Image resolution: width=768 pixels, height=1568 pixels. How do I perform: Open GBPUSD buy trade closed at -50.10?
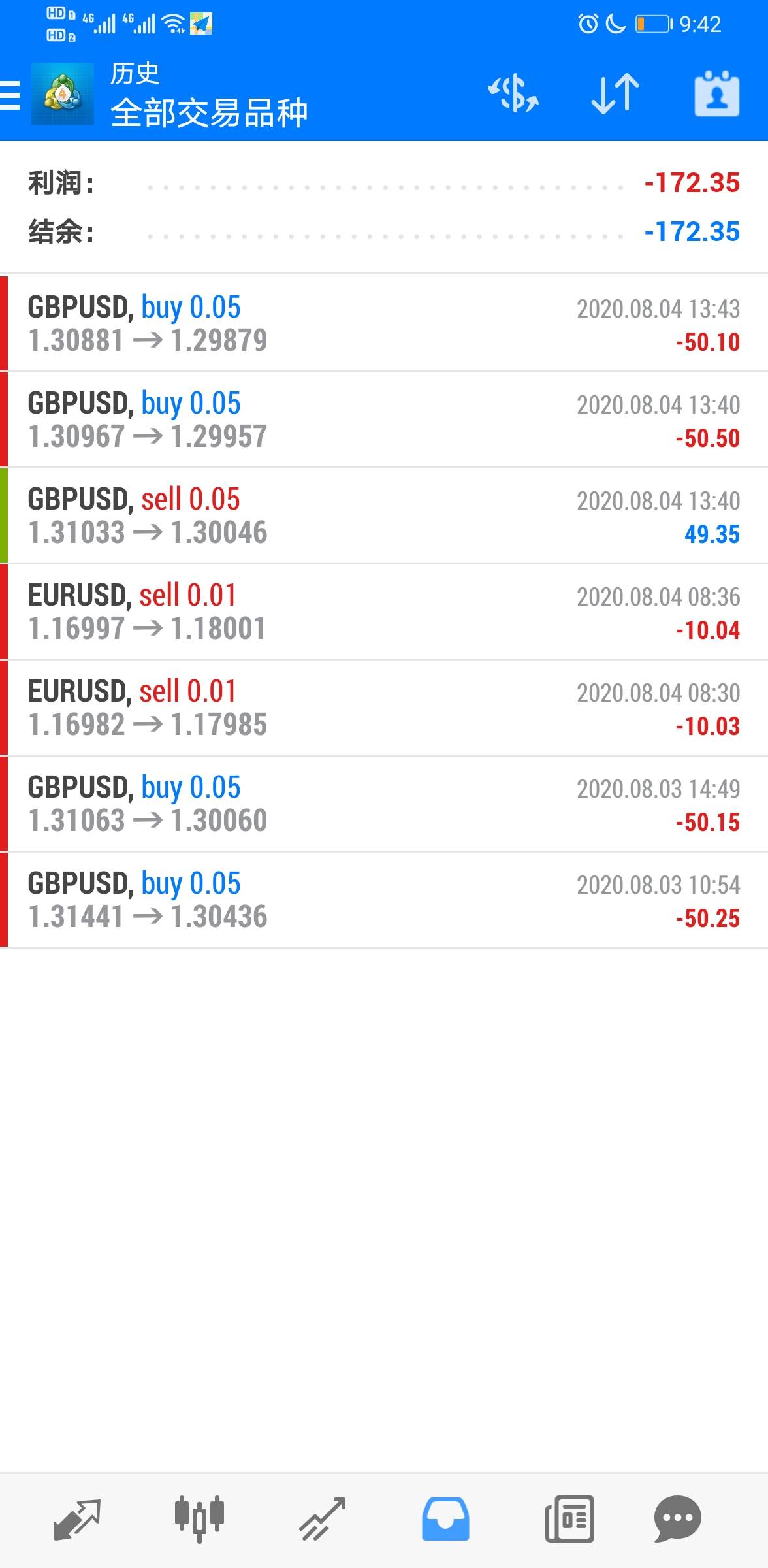tap(384, 323)
